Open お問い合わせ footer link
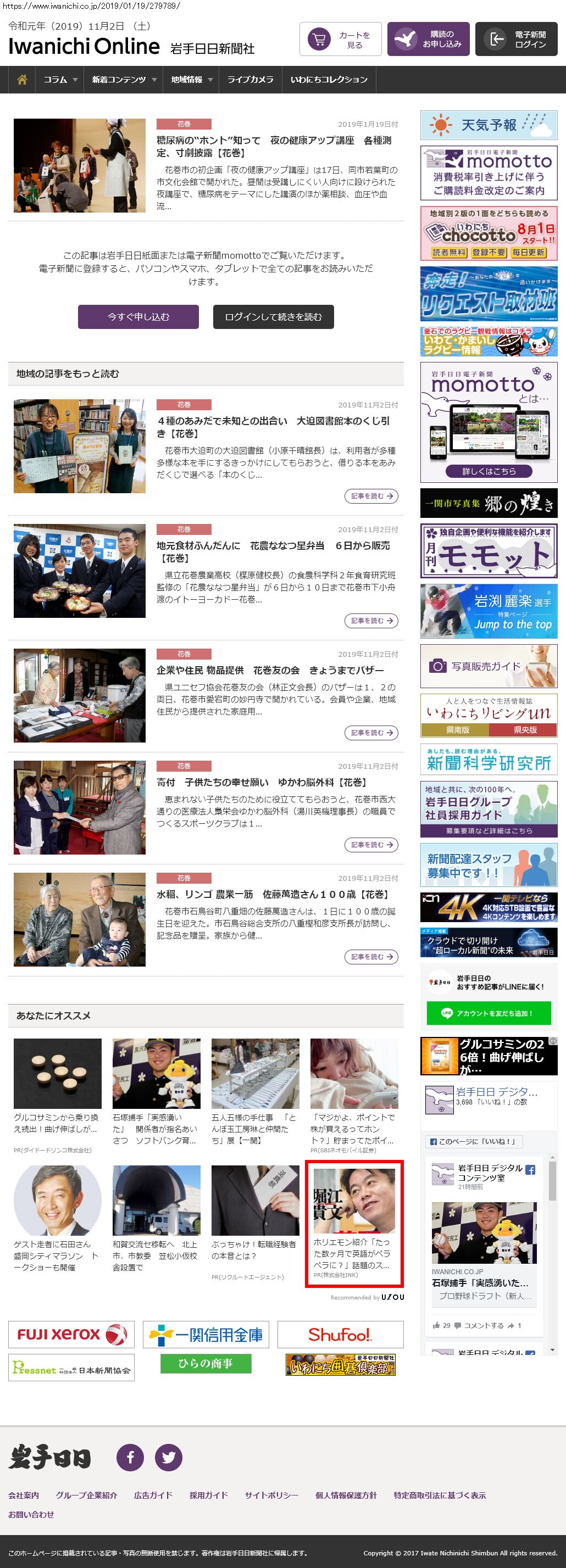 31,1514
